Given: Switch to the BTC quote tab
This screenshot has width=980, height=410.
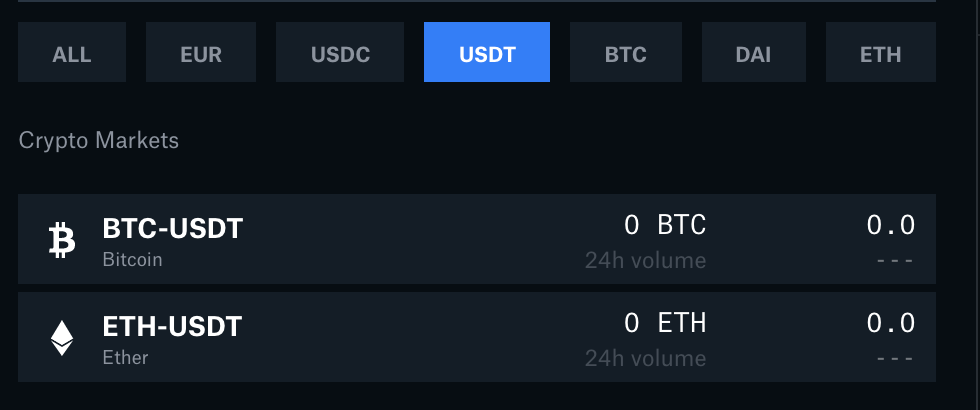Looking at the screenshot, I should [626, 53].
